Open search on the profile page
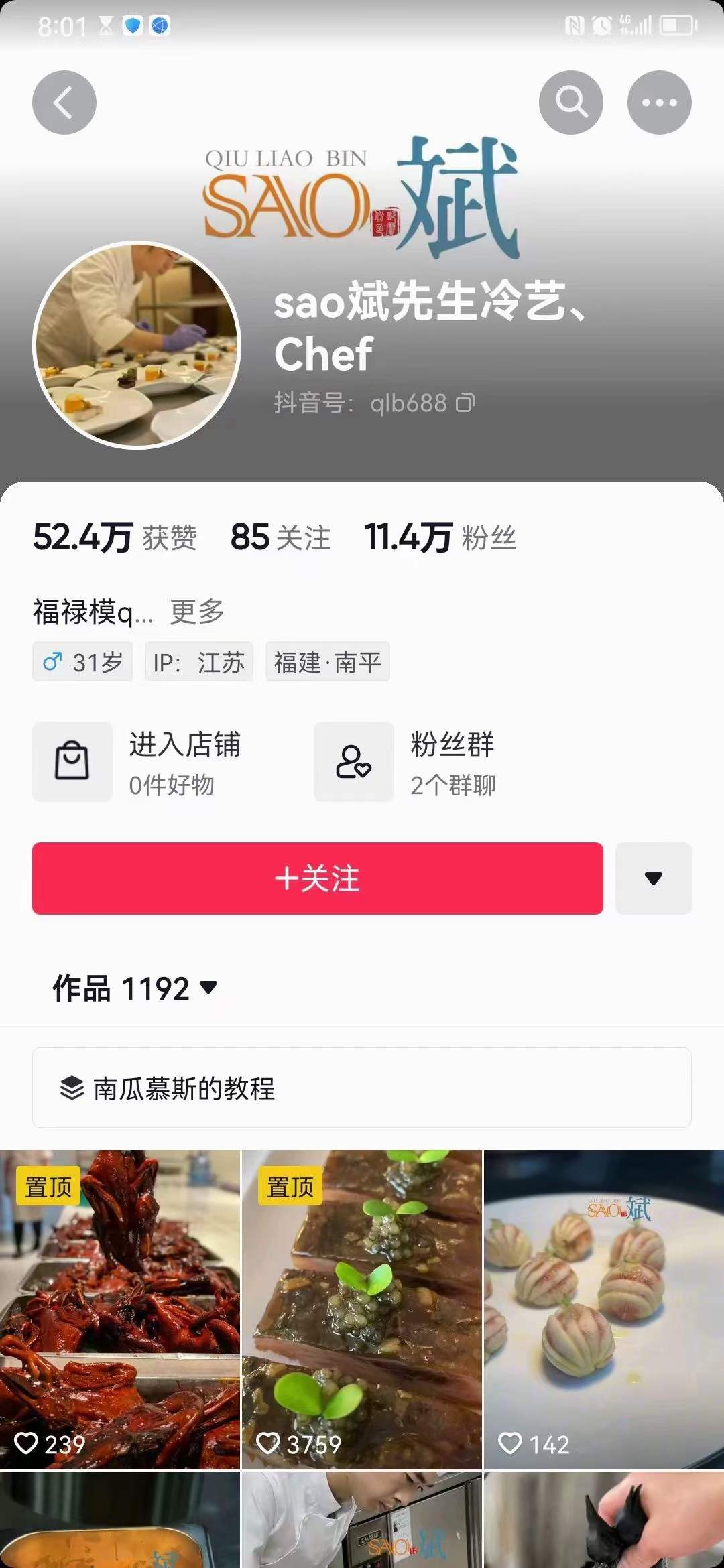 (570, 101)
